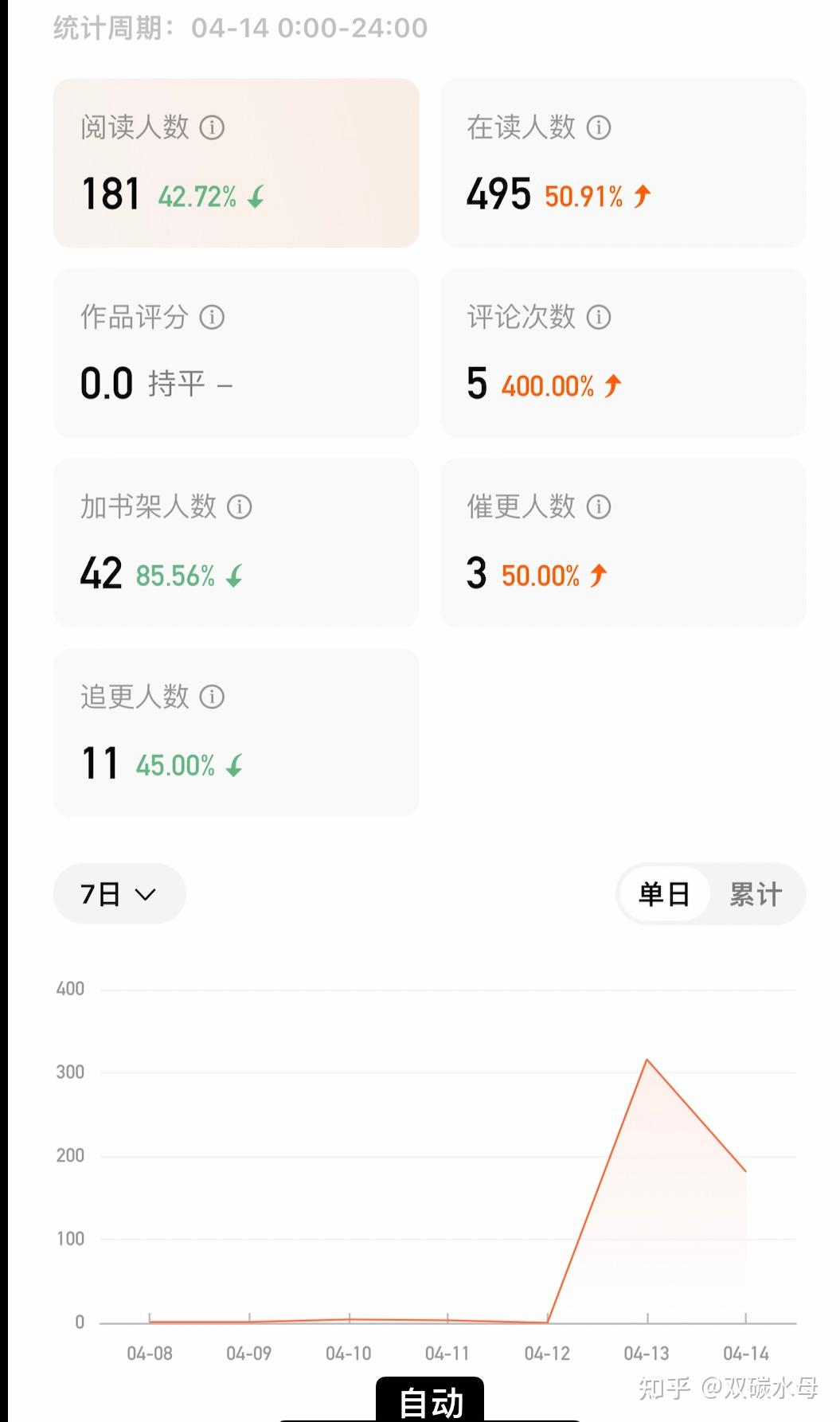840x1422 pixels.
Task: Open info icon next to 在读人数
Action: tap(599, 127)
